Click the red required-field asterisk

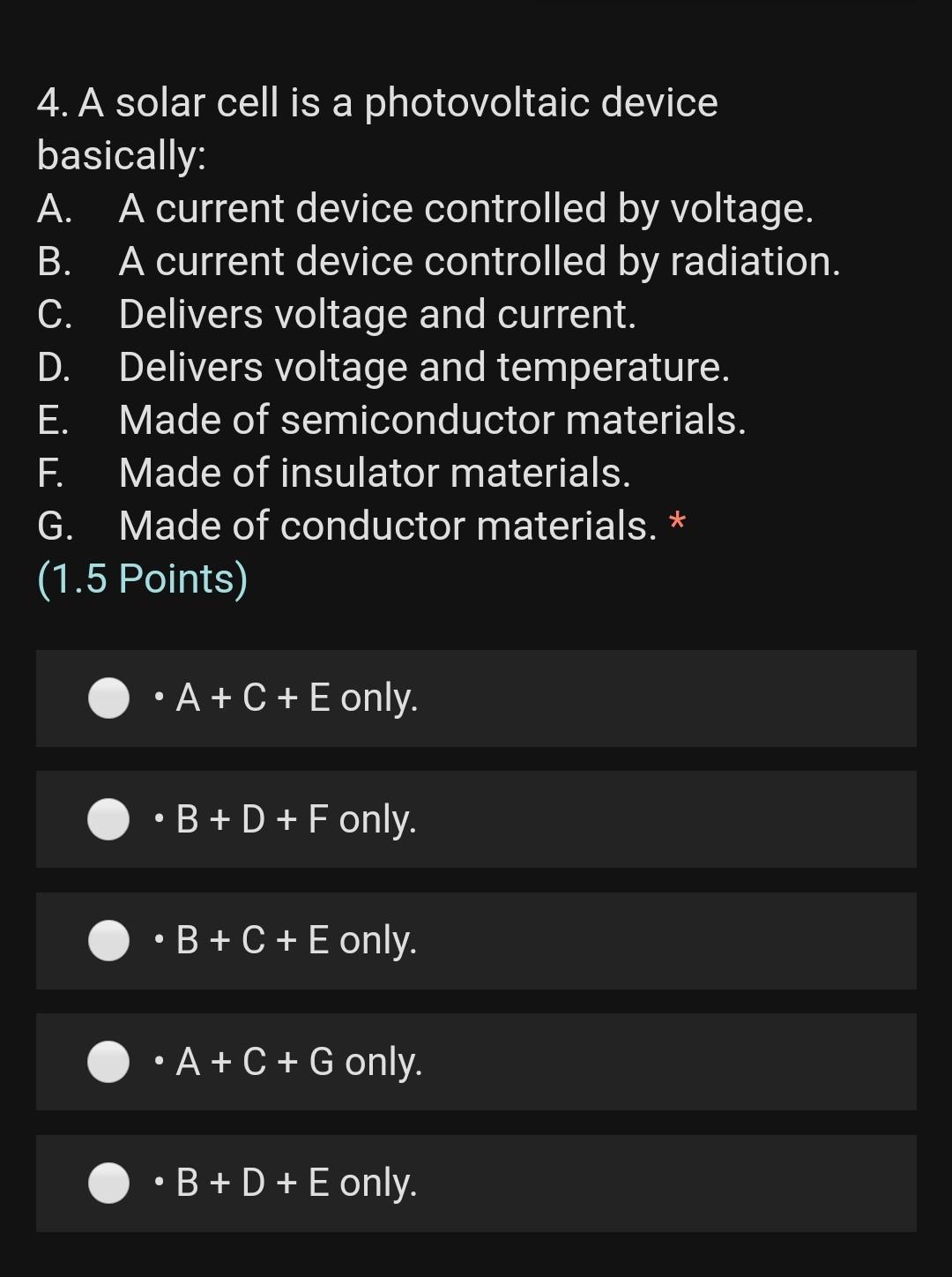(x=677, y=524)
